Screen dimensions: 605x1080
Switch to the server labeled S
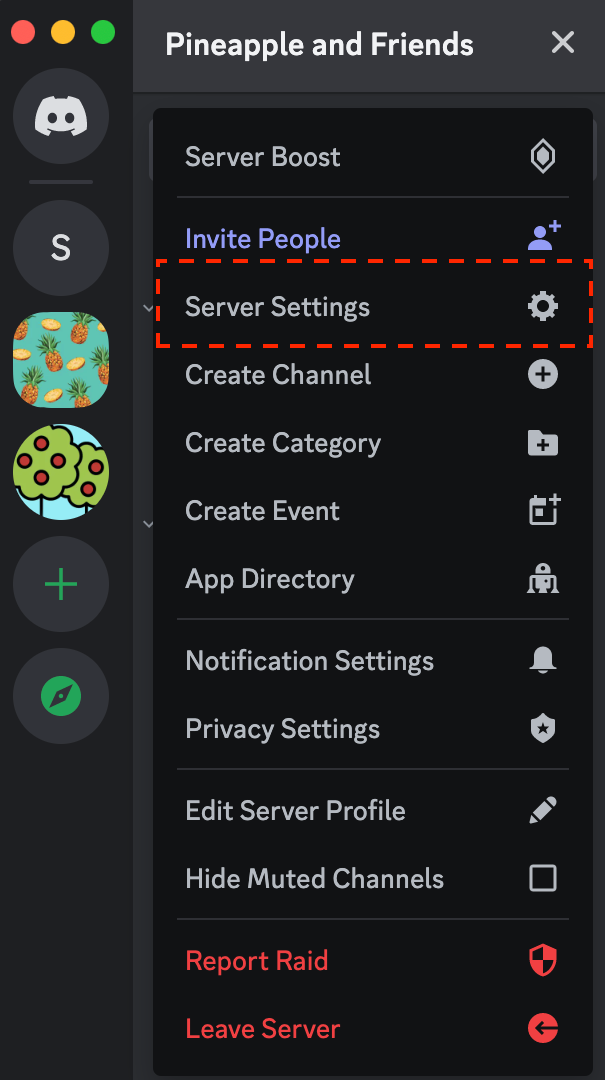(61, 248)
